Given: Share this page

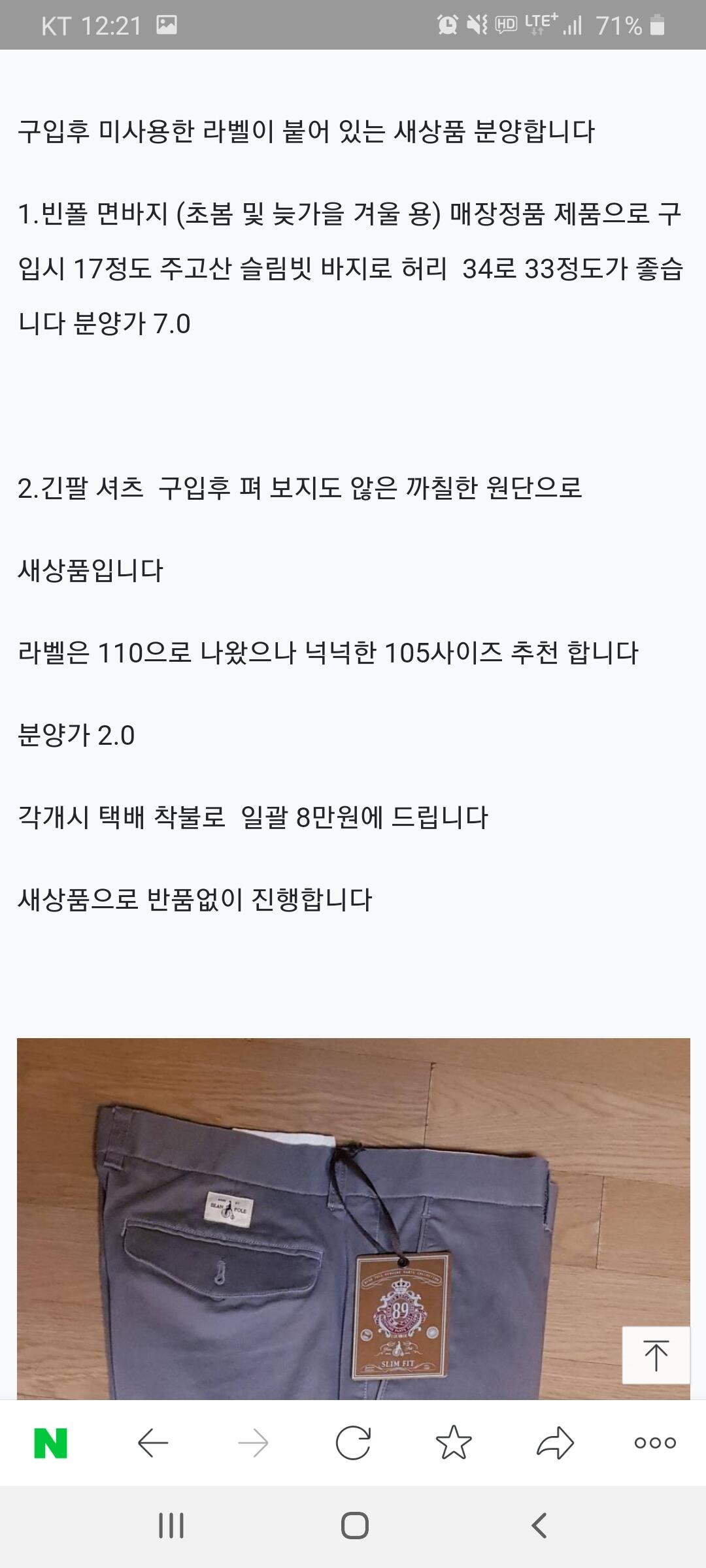Looking at the screenshot, I should coord(555,1443).
